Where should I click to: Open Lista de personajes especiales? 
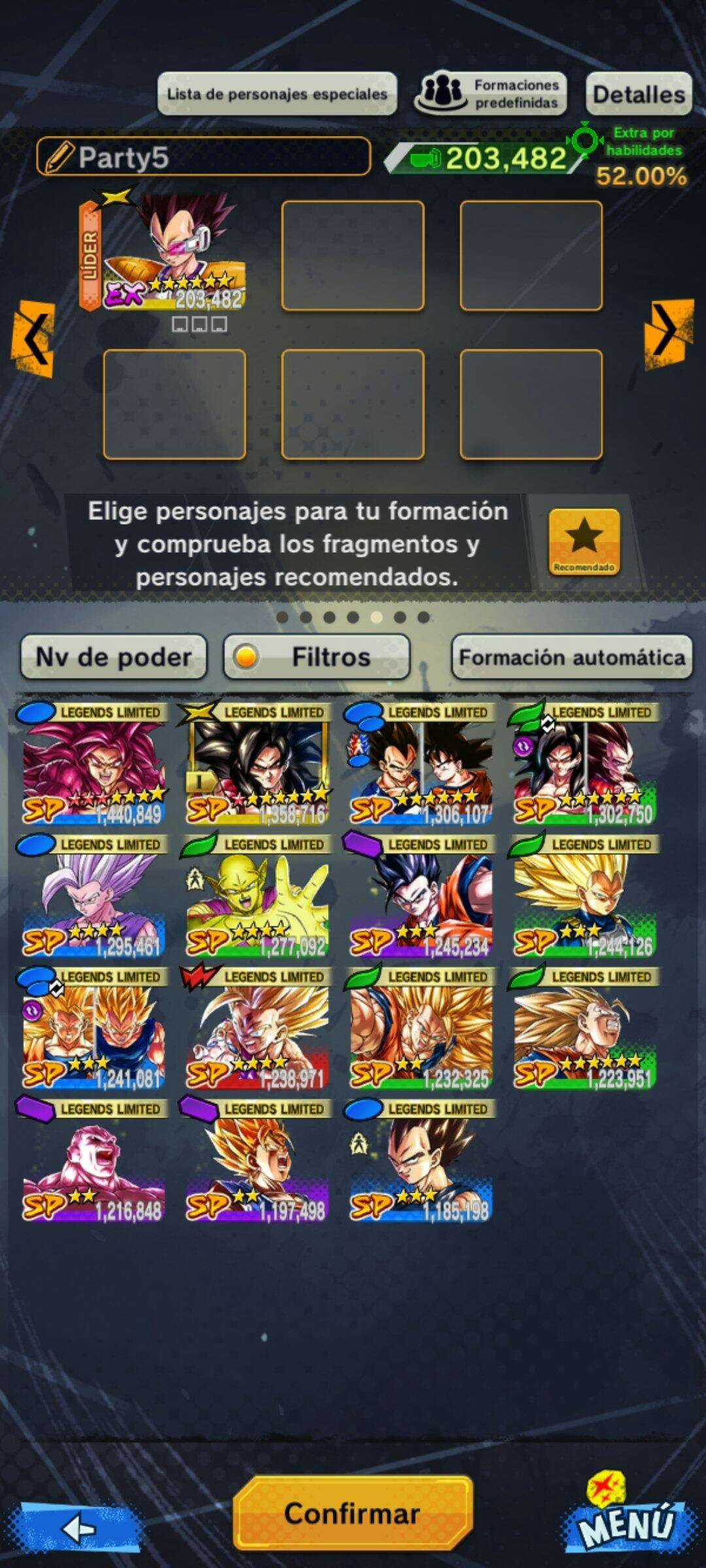tap(277, 94)
